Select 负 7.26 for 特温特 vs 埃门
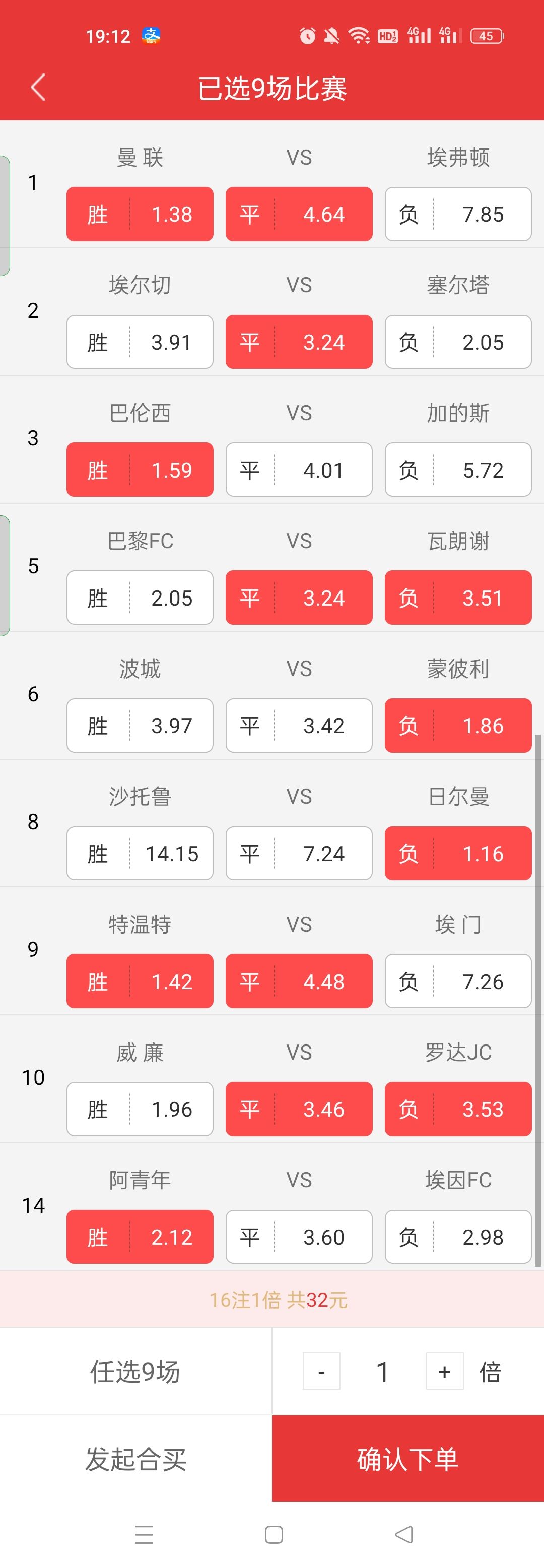This screenshot has width=544, height=1568. (457, 981)
